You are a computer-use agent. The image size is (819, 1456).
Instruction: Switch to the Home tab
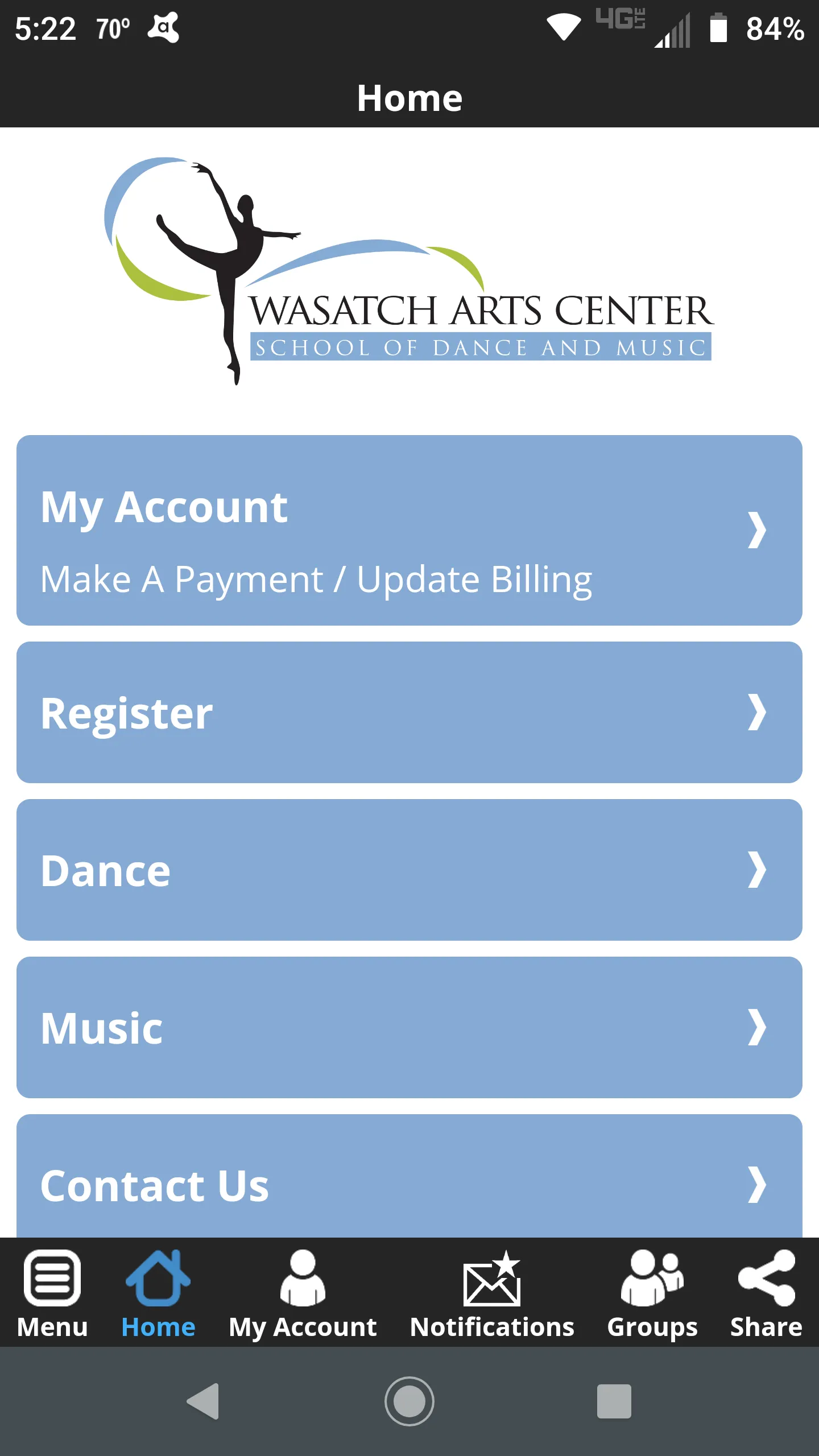click(158, 1293)
